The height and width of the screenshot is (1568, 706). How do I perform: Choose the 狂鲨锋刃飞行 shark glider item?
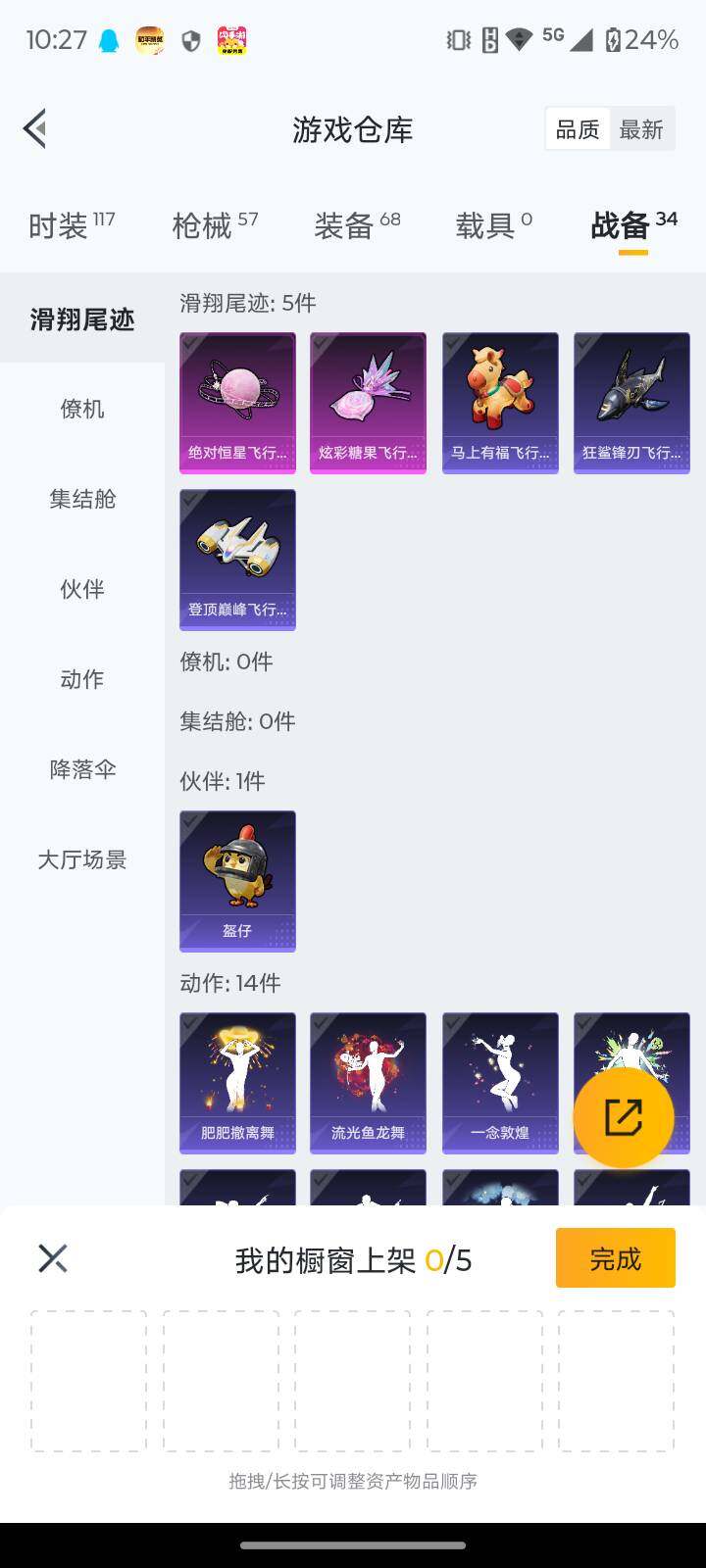pos(631,402)
